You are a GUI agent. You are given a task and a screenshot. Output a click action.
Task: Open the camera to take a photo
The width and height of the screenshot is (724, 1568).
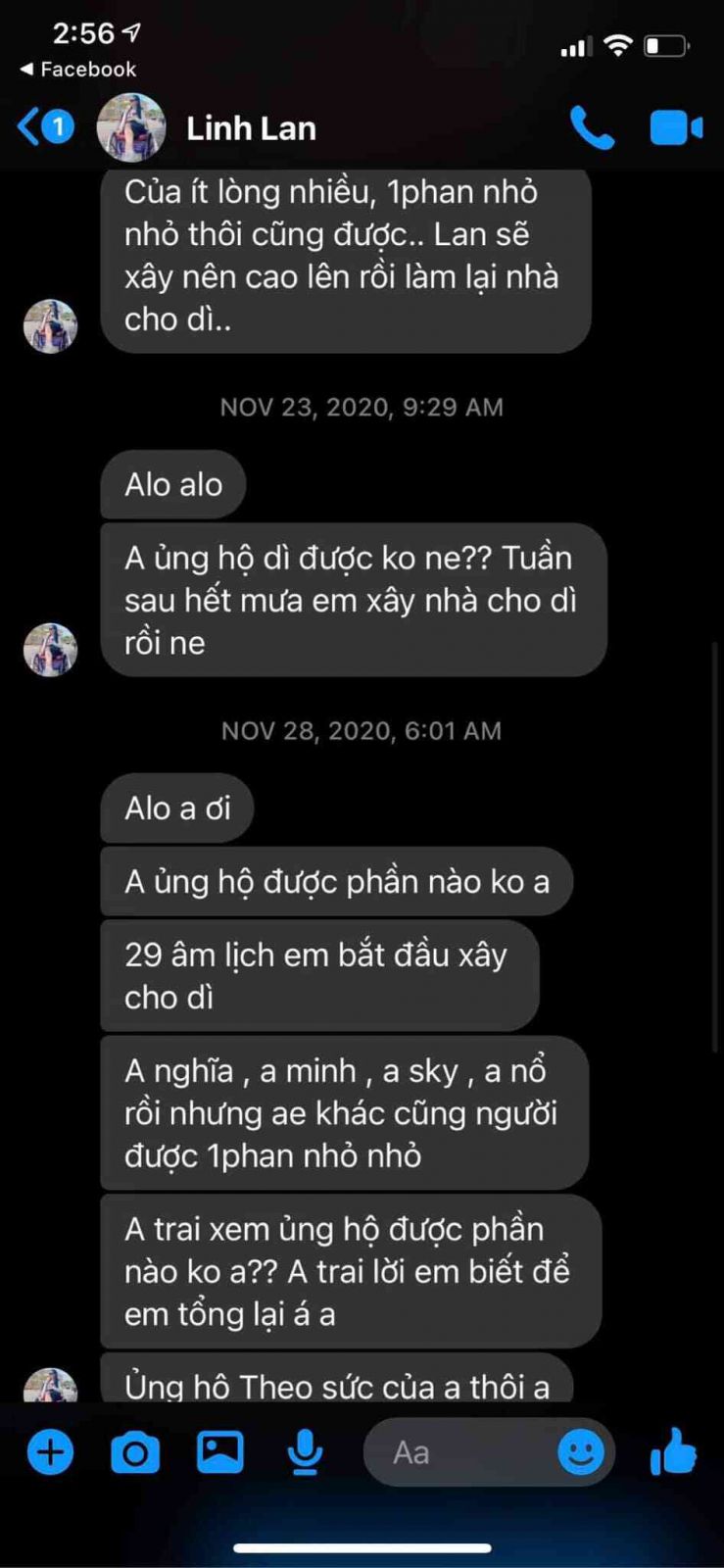point(135,1451)
